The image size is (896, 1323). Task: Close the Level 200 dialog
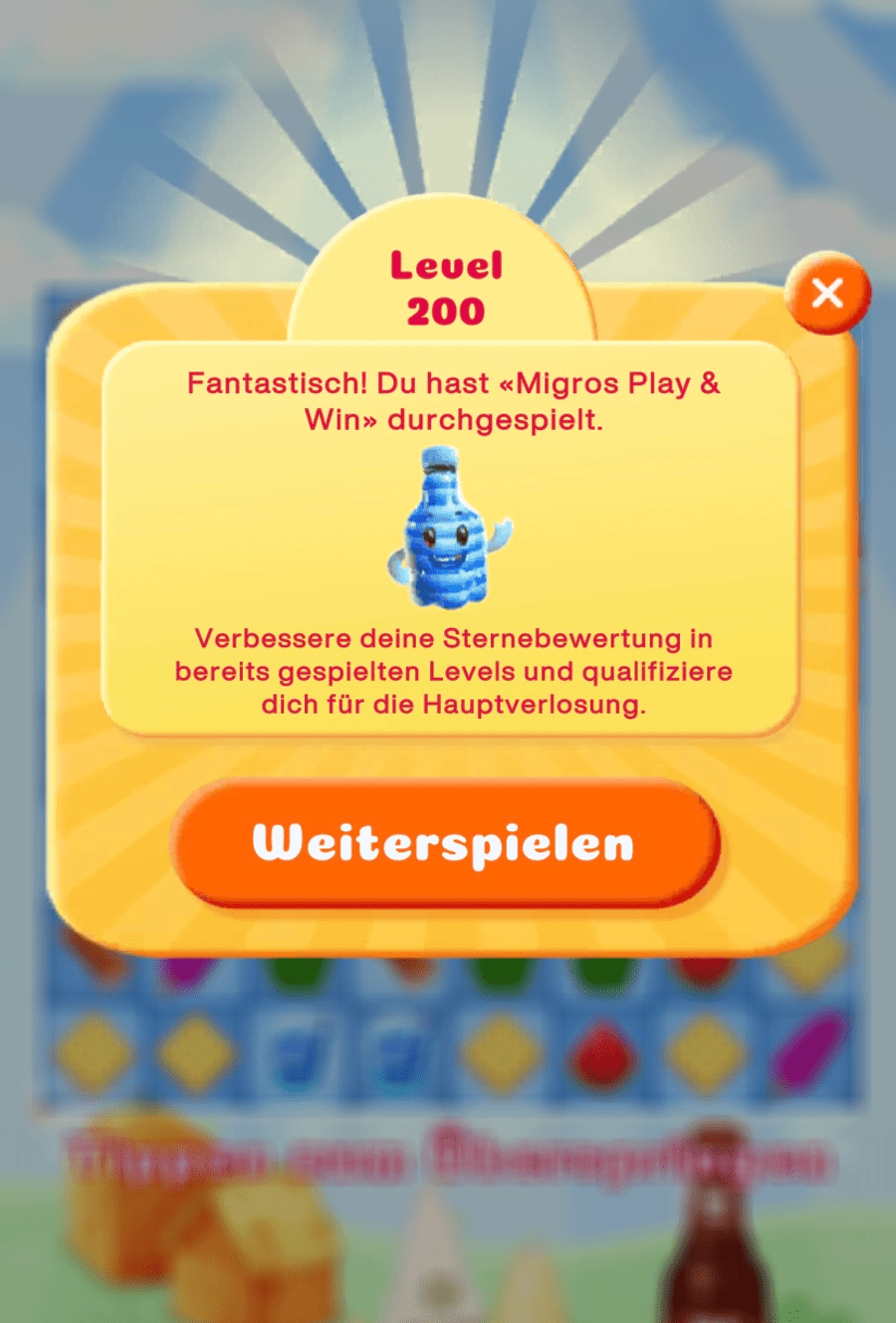tap(827, 293)
